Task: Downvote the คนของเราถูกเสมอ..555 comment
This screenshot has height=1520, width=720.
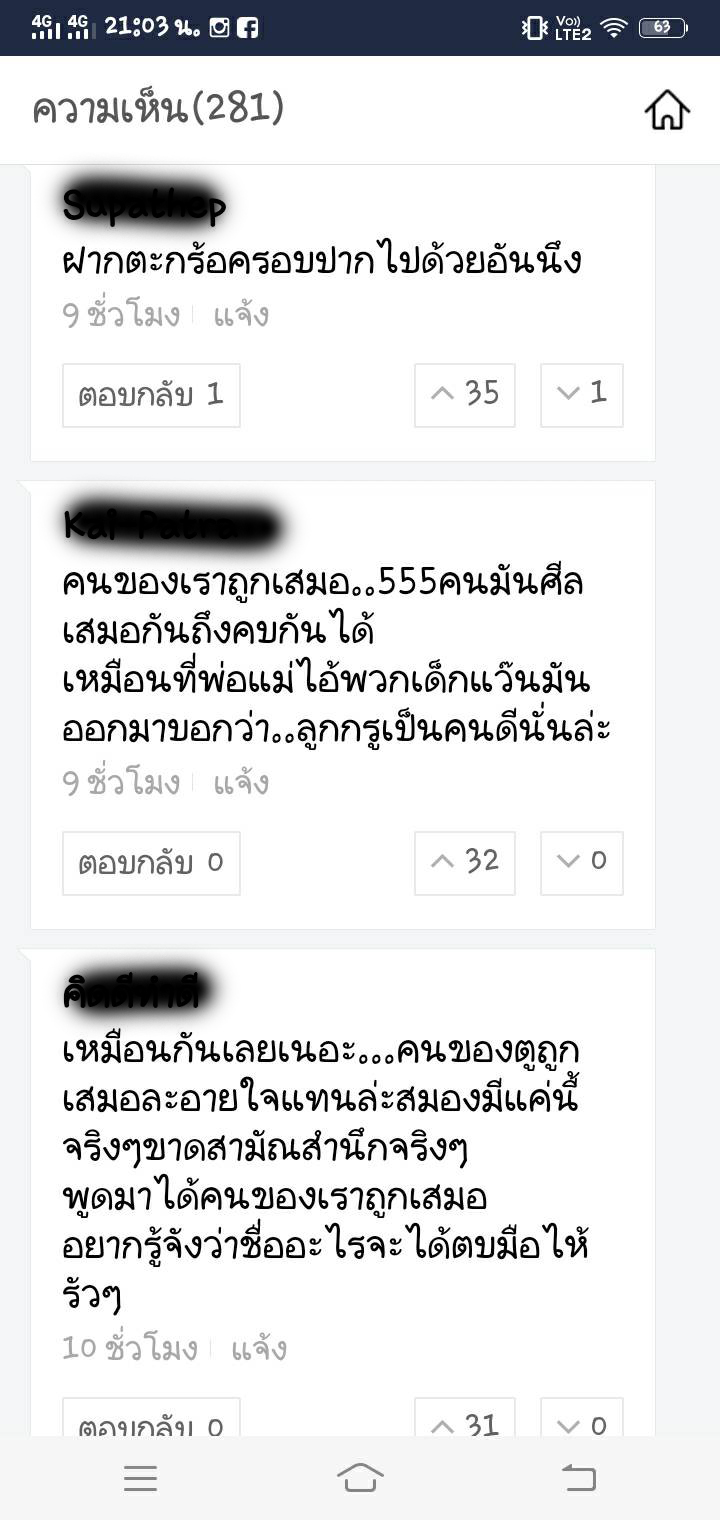Action: 581,863
